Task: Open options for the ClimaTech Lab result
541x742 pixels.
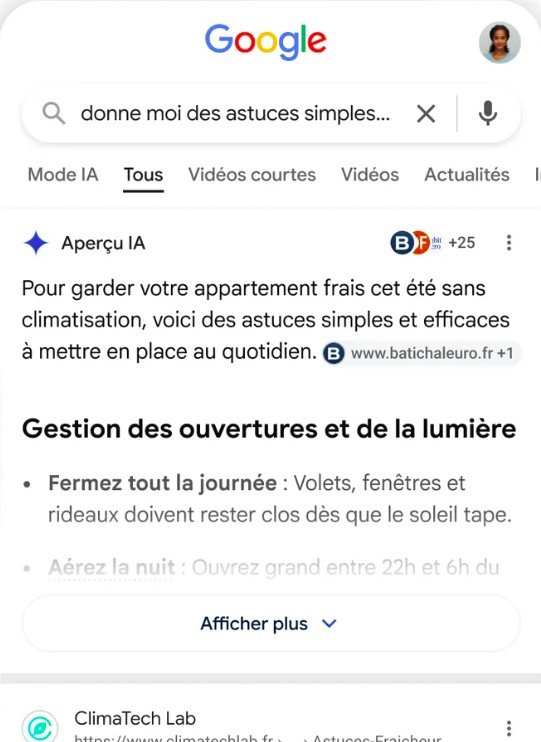Action: pyautogui.click(x=509, y=728)
